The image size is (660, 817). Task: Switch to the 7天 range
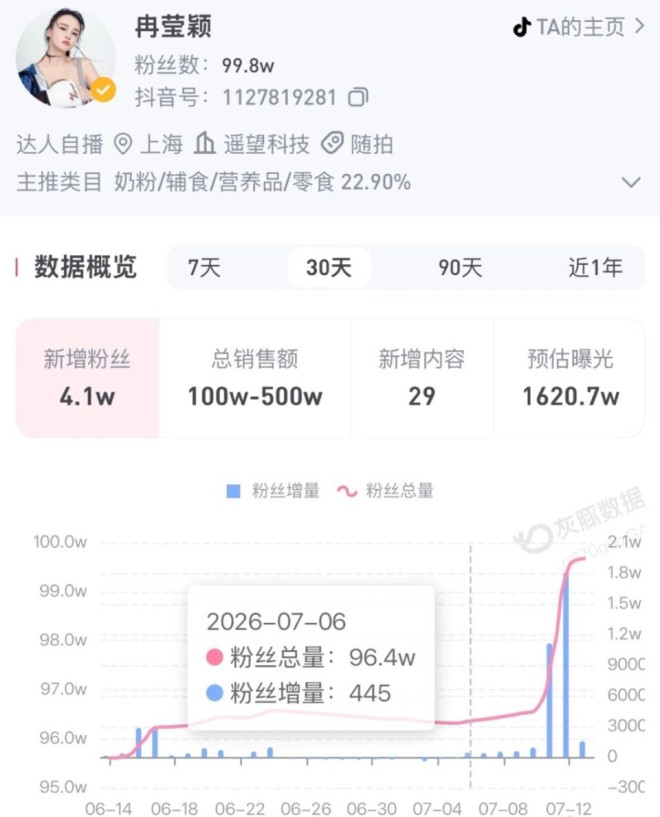pyautogui.click(x=204, y=268)
